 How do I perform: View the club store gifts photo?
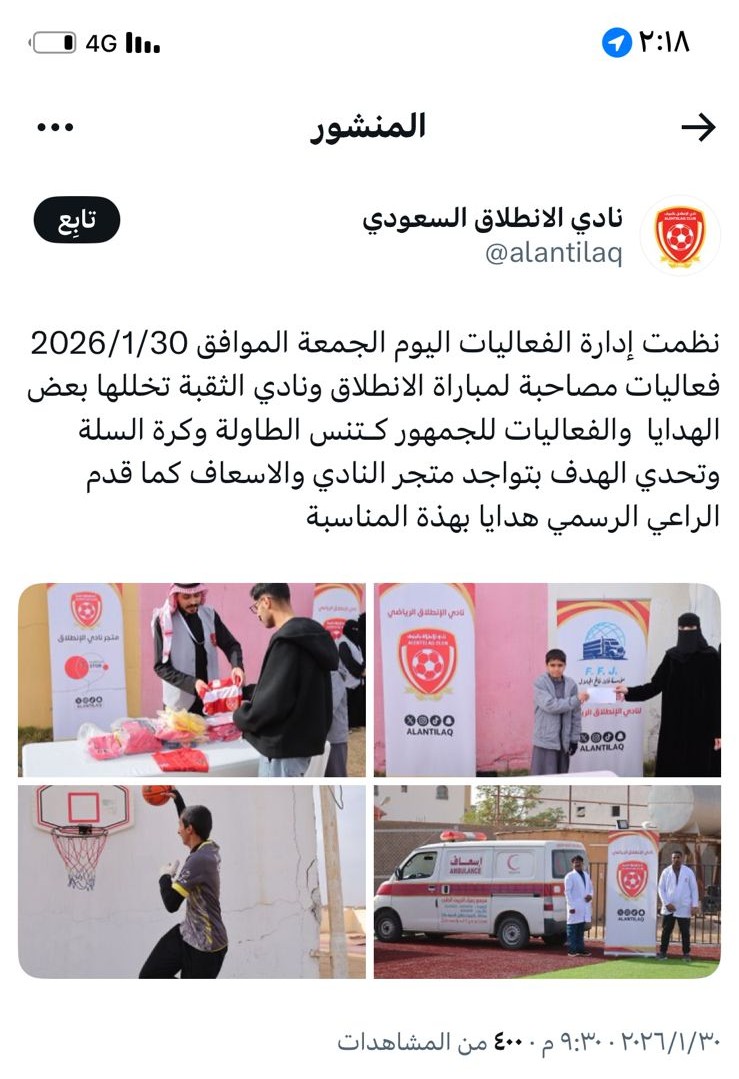coord(192,680)
